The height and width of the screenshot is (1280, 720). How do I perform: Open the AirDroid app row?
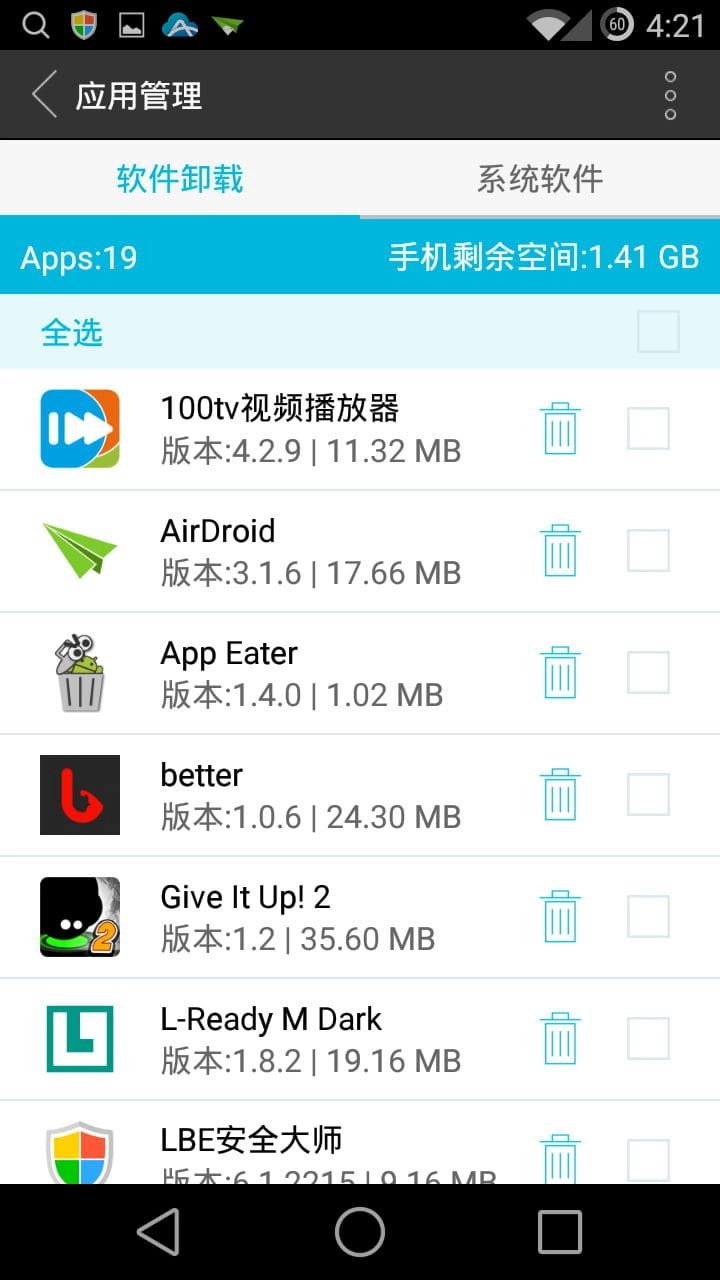(x=300, y=551)
